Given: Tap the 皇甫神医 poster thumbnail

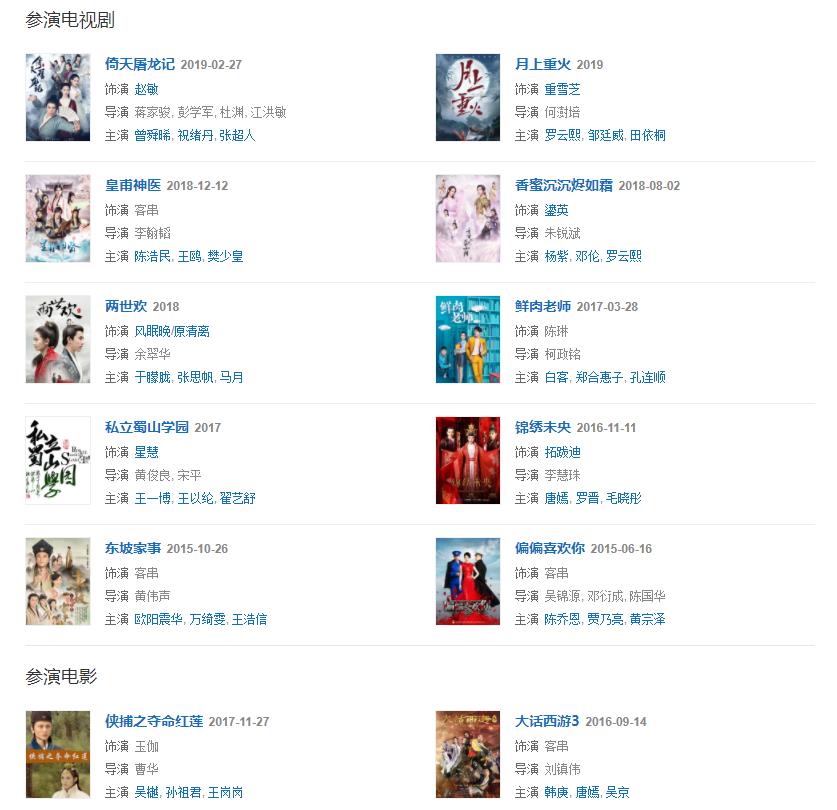Looking at the screenshot, I should click(58, 219).
